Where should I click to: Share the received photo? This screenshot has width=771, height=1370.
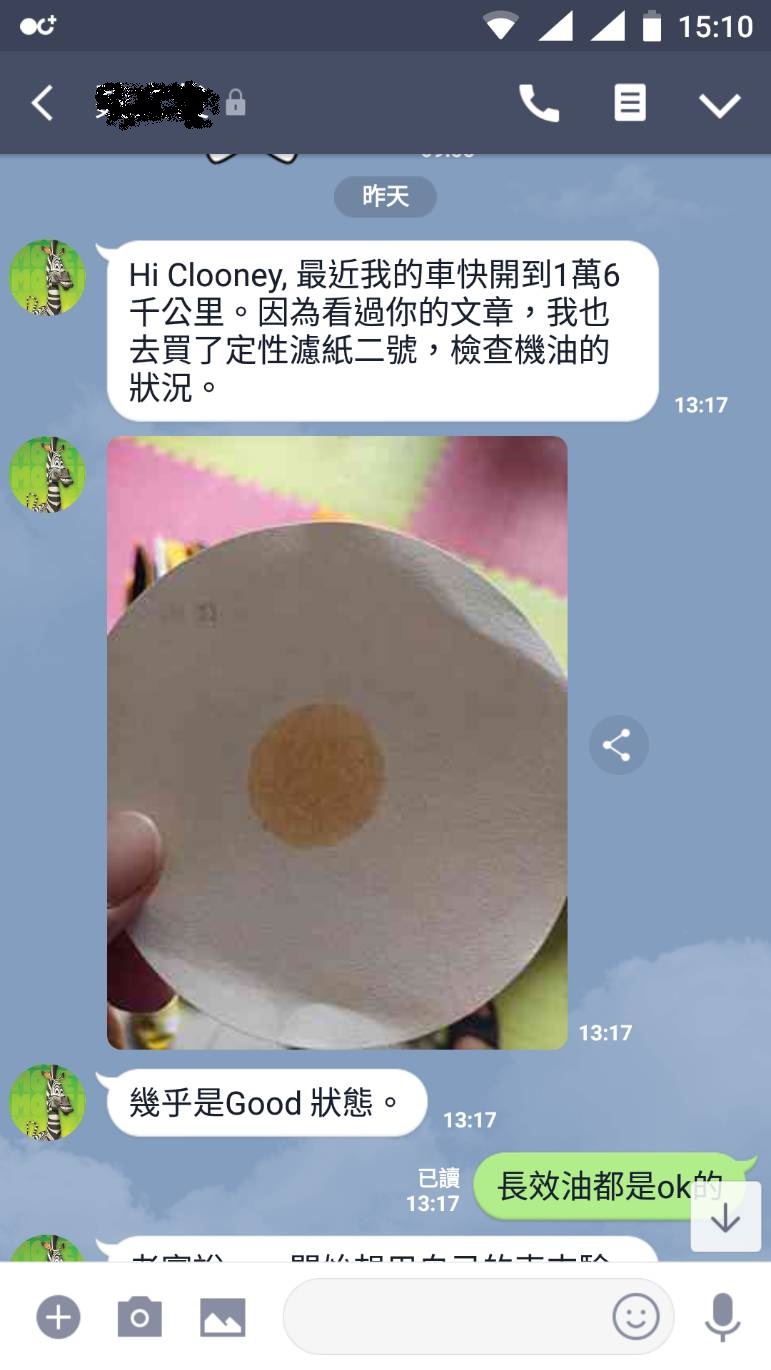coord(618,745)
